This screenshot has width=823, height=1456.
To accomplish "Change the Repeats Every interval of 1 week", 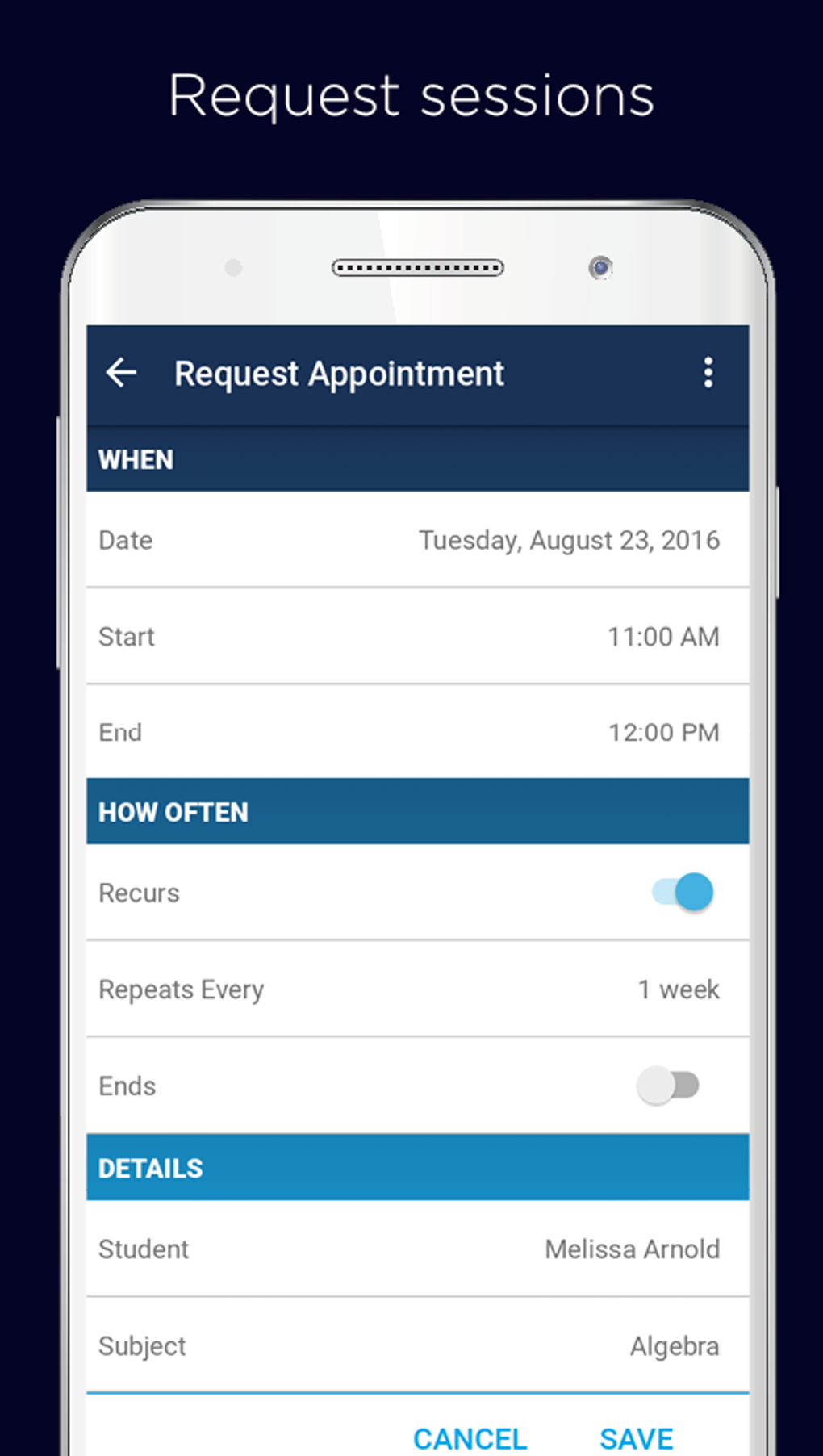I will click(x=416, y=989).
